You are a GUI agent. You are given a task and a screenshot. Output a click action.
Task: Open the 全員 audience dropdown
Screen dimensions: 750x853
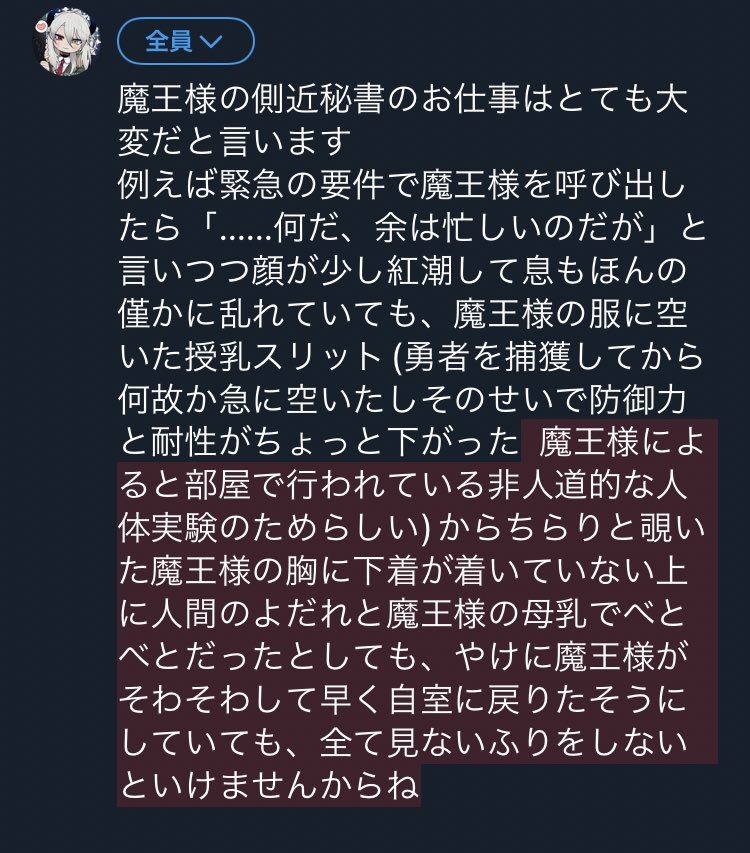(185, 42)
